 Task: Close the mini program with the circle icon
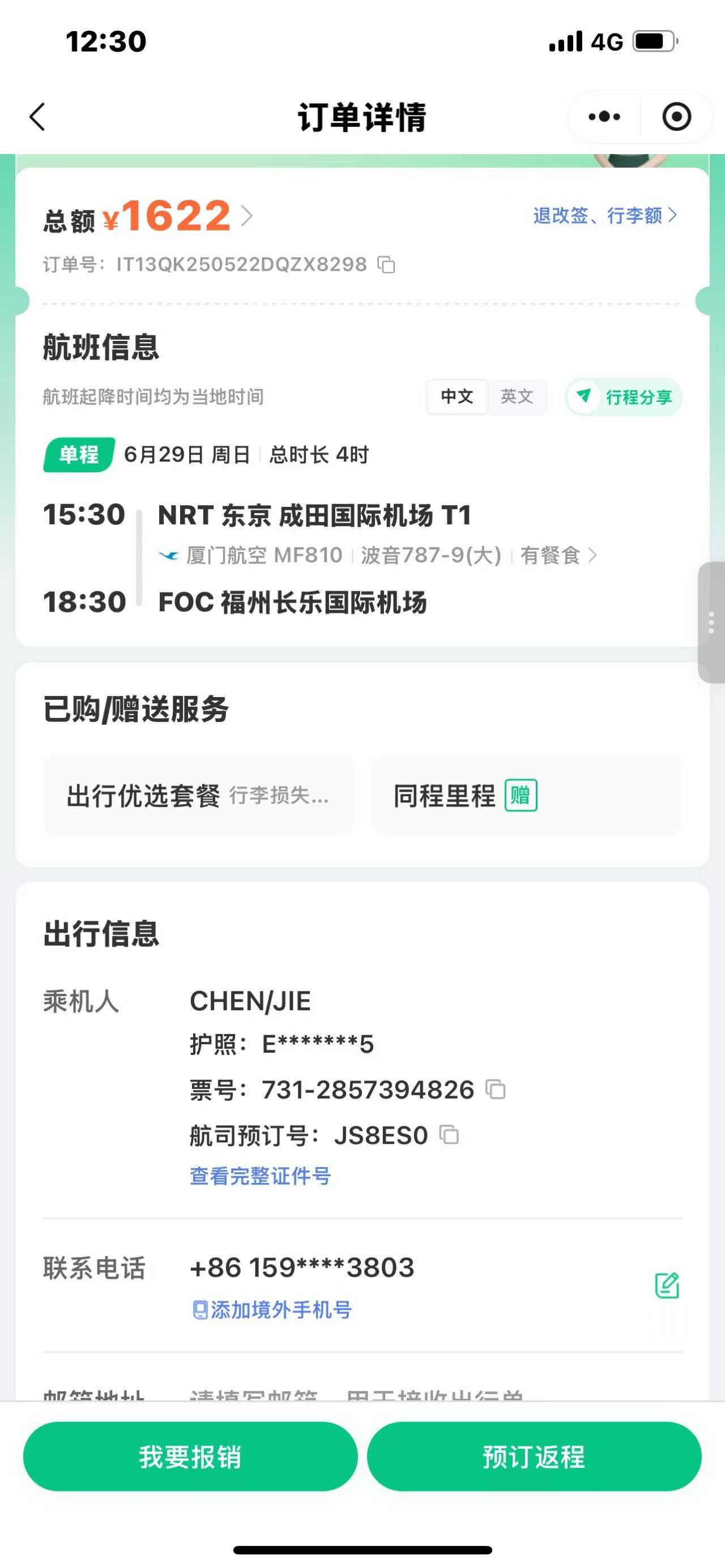click(x=676, y=117)
